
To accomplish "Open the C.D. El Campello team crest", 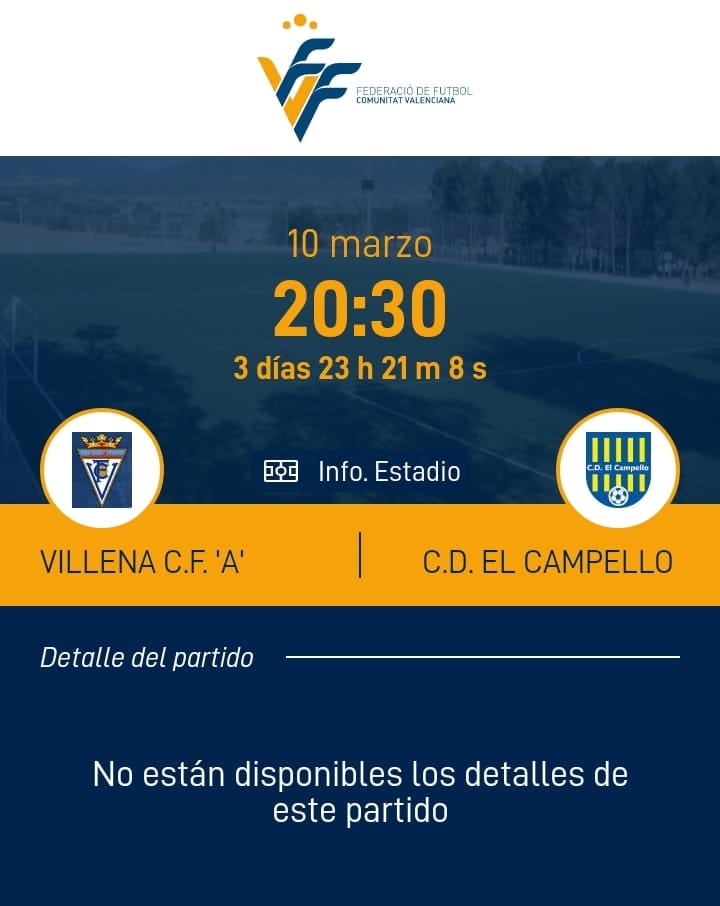I will pos(618,469).
